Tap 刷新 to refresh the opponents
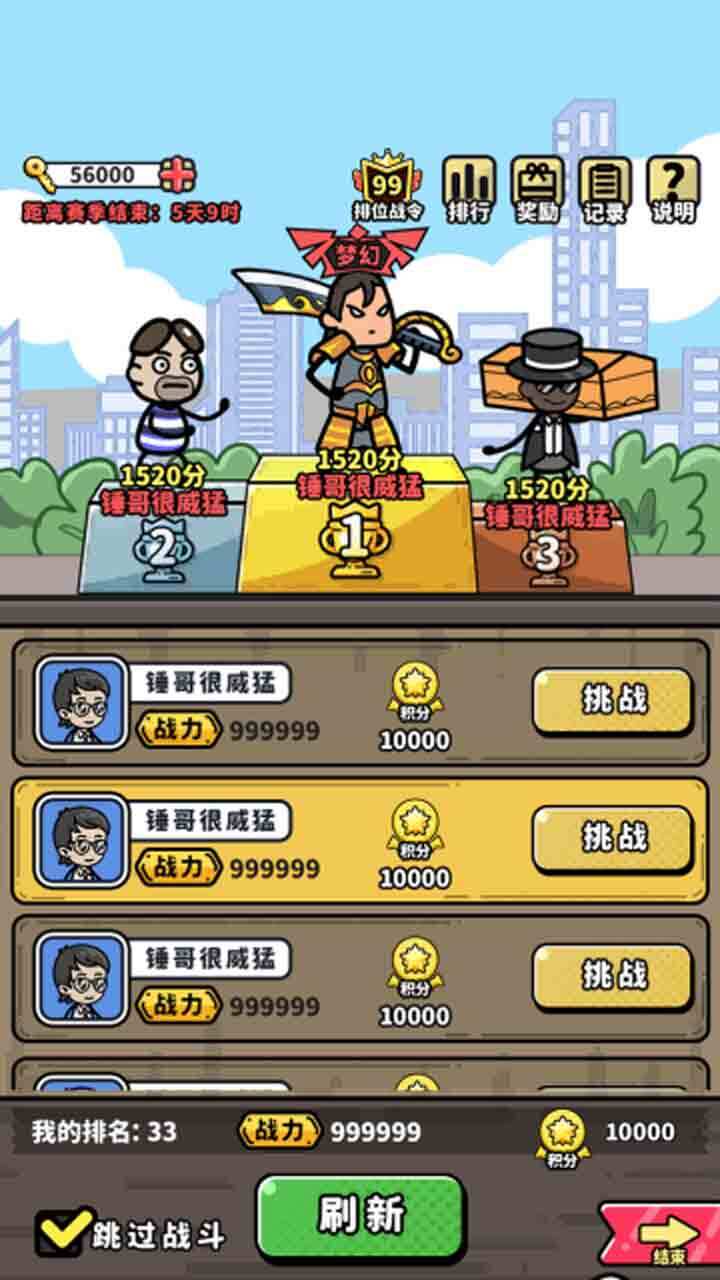Image resolution: width=720 pixels, height=1280 pixels. [361, 1216]
